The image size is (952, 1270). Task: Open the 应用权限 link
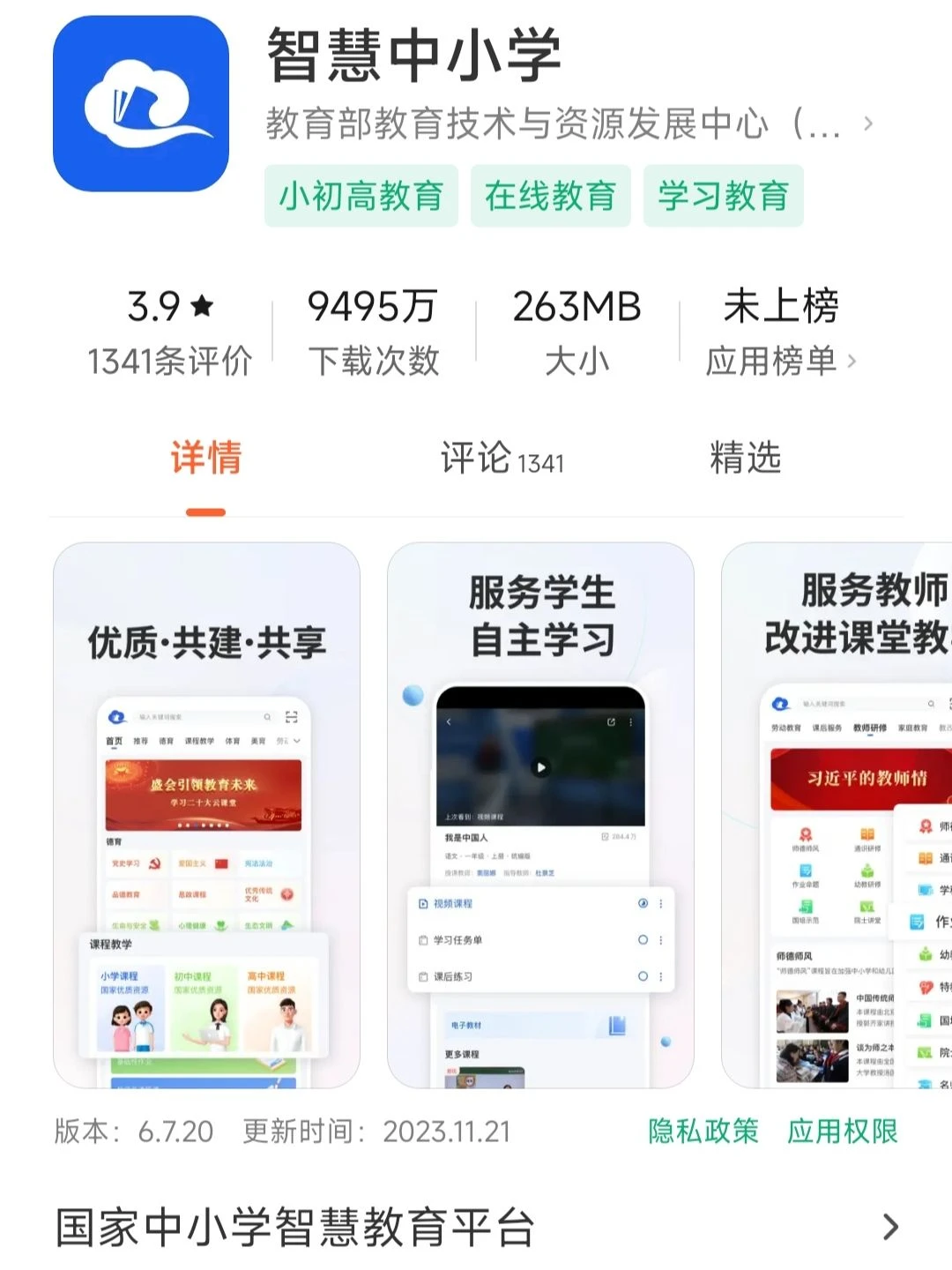[842, 1131]
